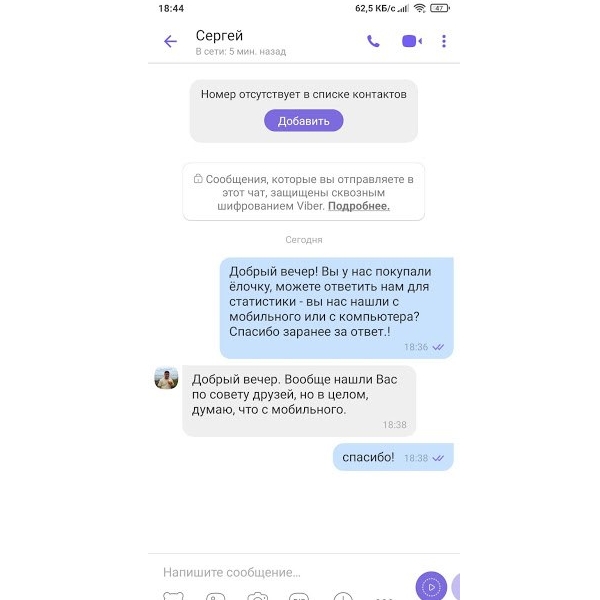The width and height of the screenshot is (600, 600).
Task: Go back from Сергей's chat
Action: pyautogui.click(x=170, y=41)
